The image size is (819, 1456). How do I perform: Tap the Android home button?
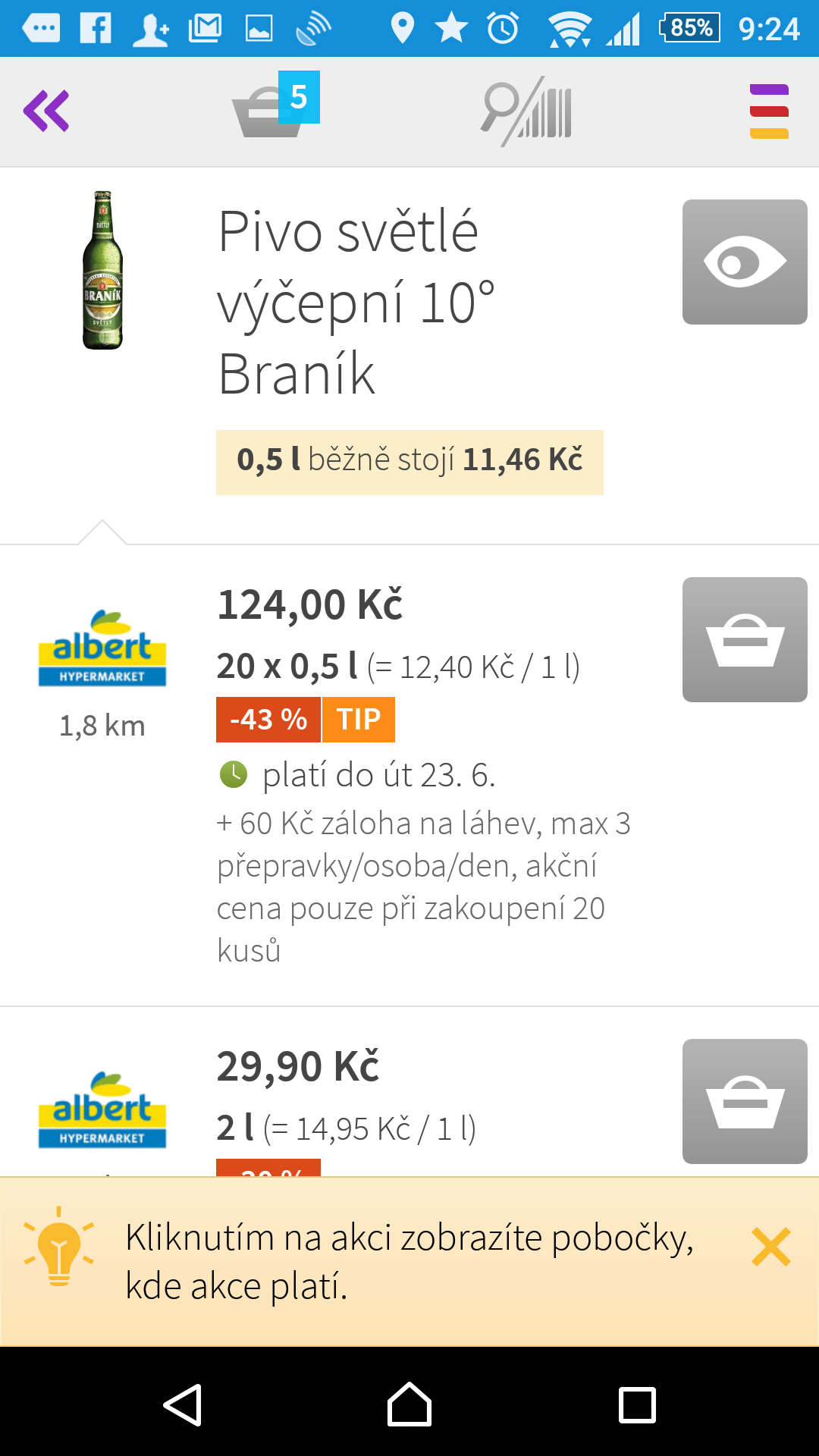tap(409, 1404)
